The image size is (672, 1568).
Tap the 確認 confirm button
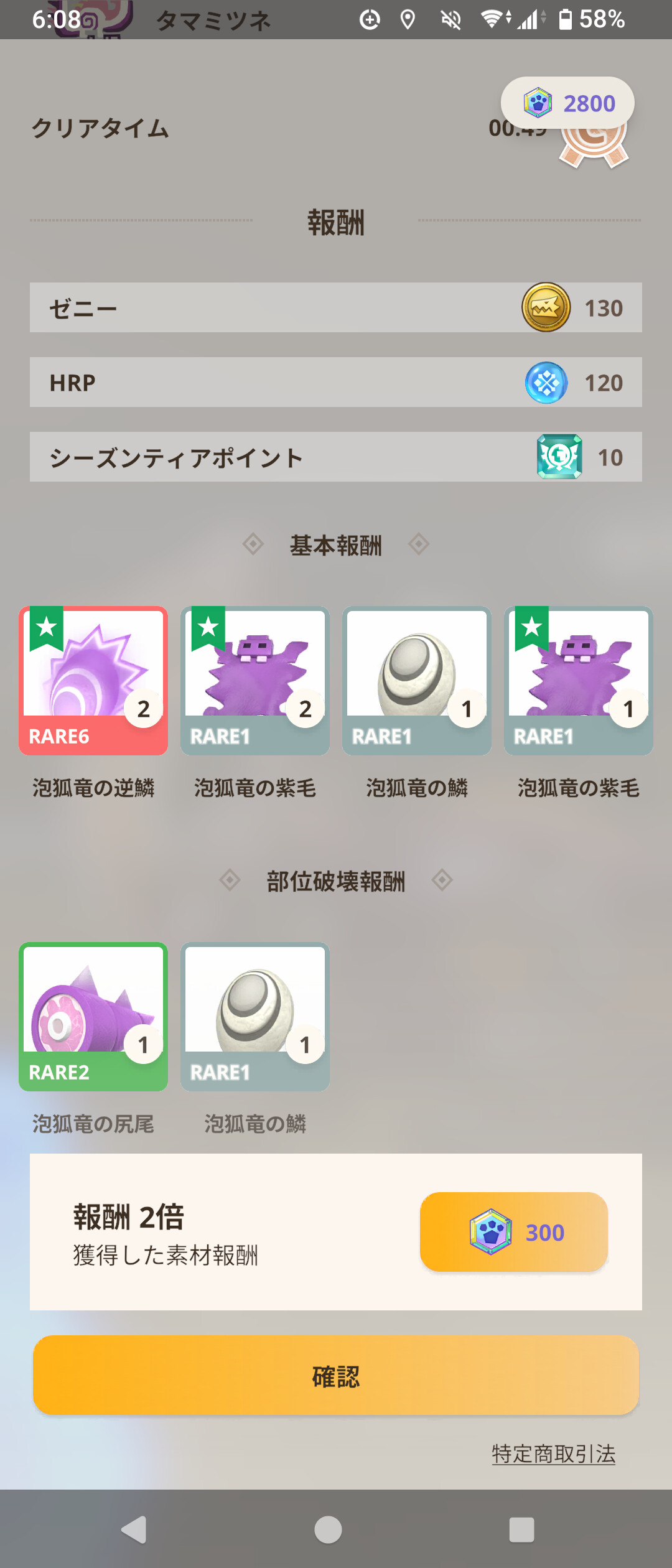pos(336,1375)
